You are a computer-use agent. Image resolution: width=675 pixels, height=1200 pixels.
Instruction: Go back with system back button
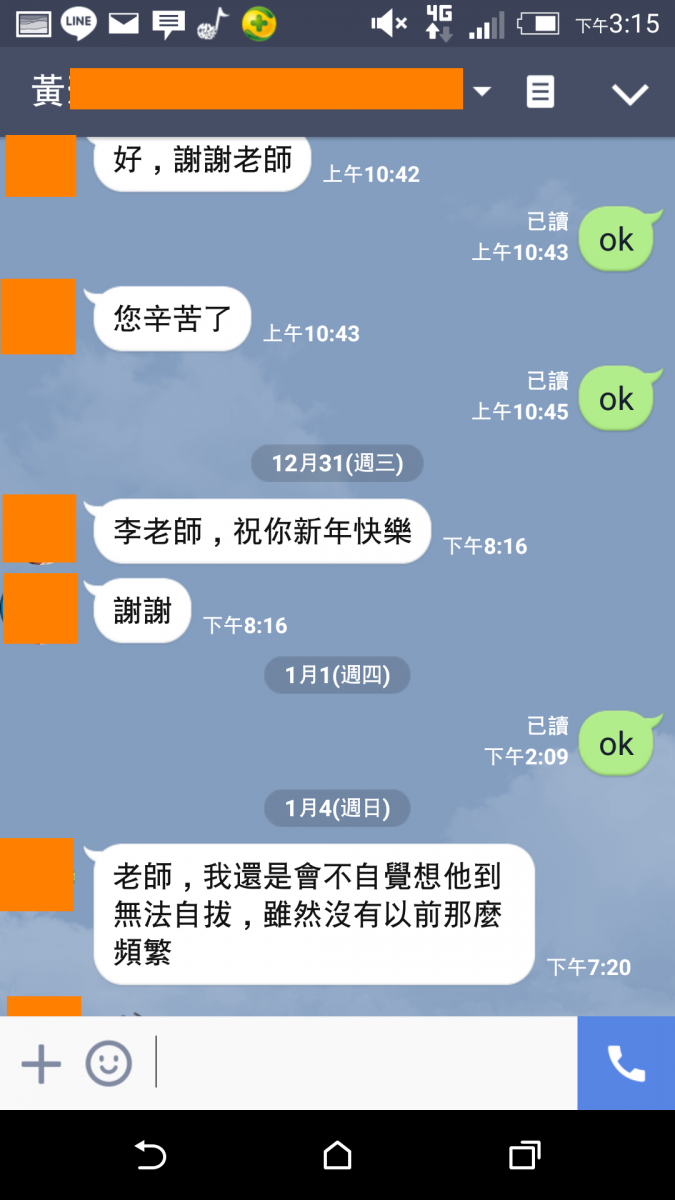(150, 1156)
